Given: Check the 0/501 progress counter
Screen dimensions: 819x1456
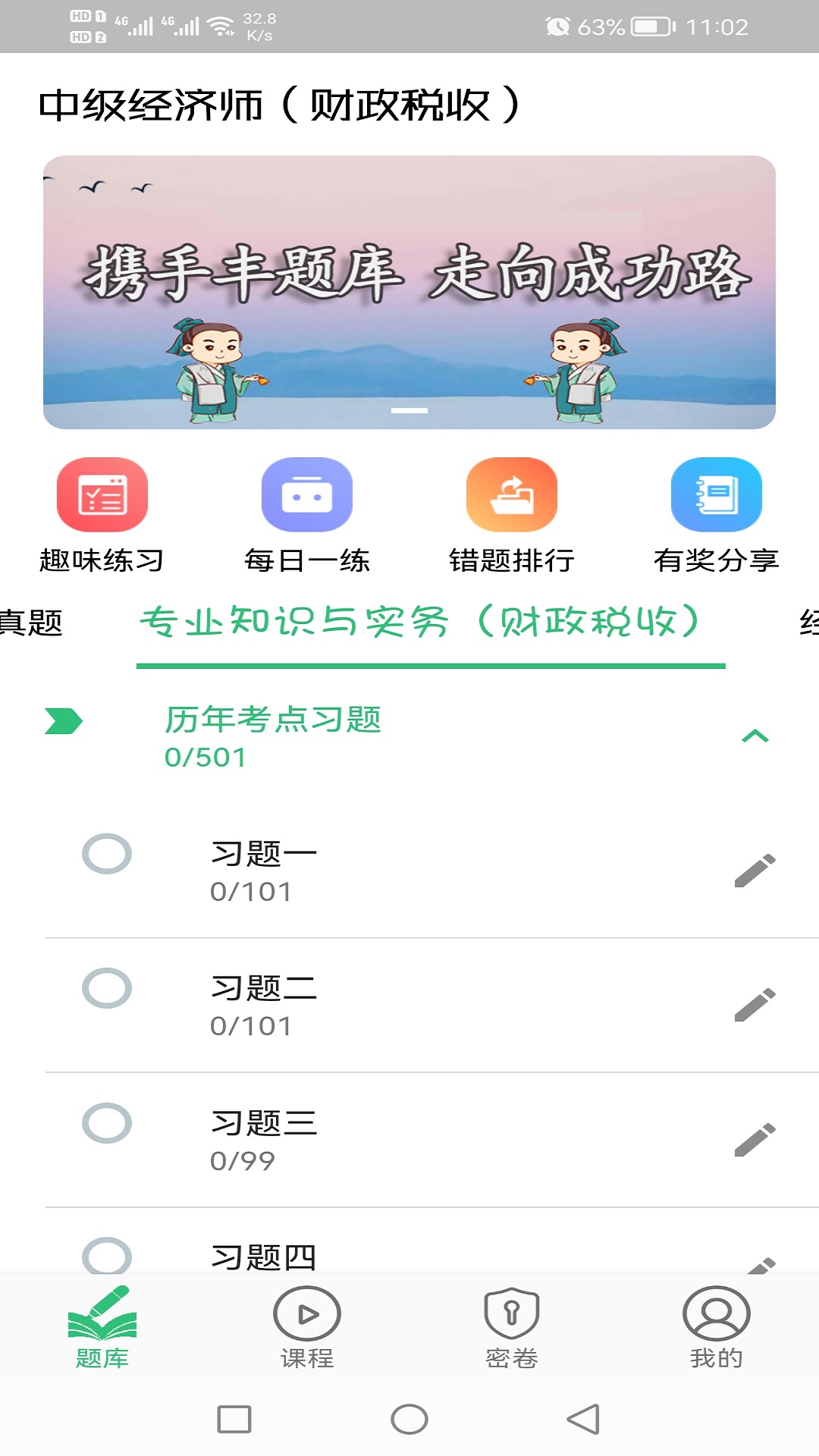Looking at the screenshot, I should pyautogui.click(x=205, y=757).
